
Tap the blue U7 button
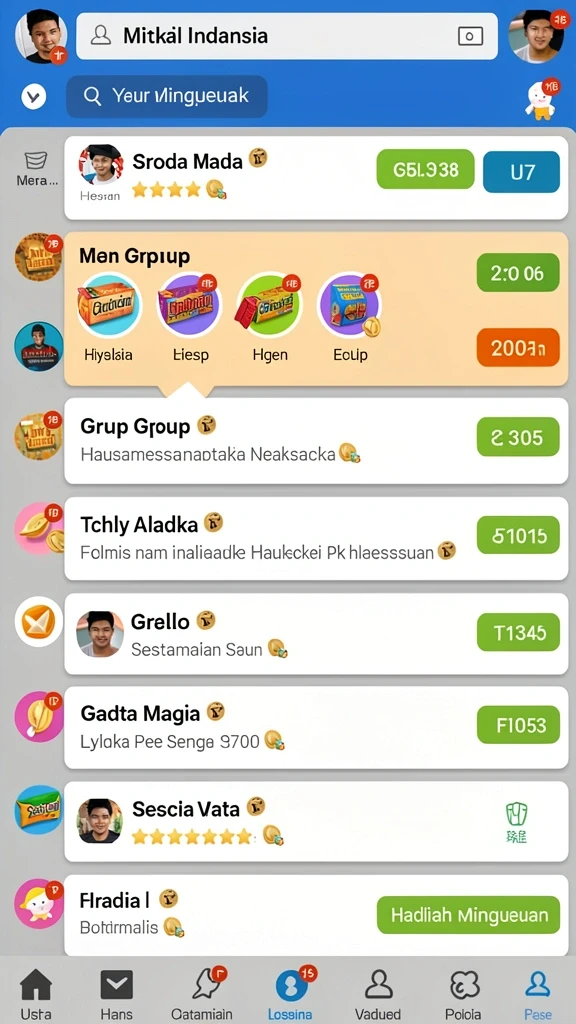tap(521, 172)
